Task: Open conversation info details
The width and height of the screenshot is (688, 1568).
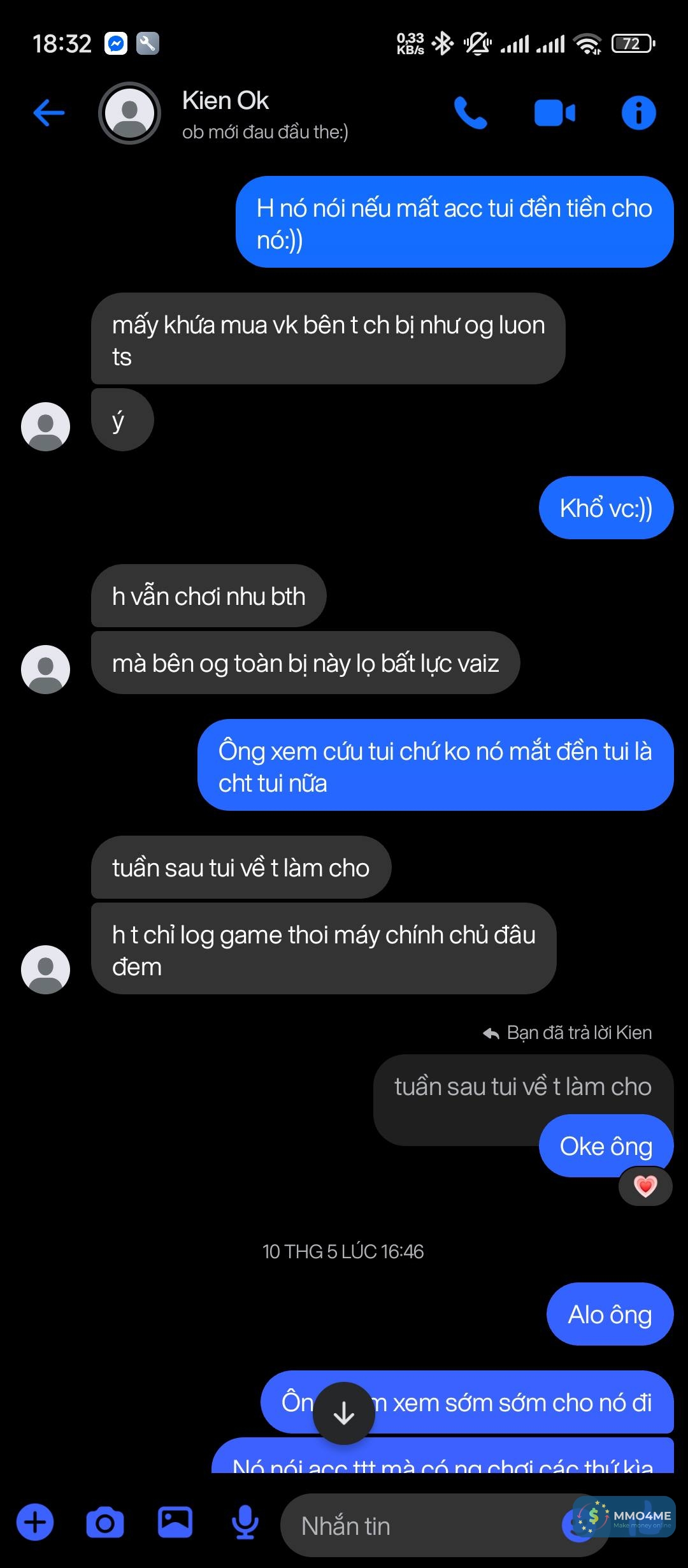Action: point(638,113)
